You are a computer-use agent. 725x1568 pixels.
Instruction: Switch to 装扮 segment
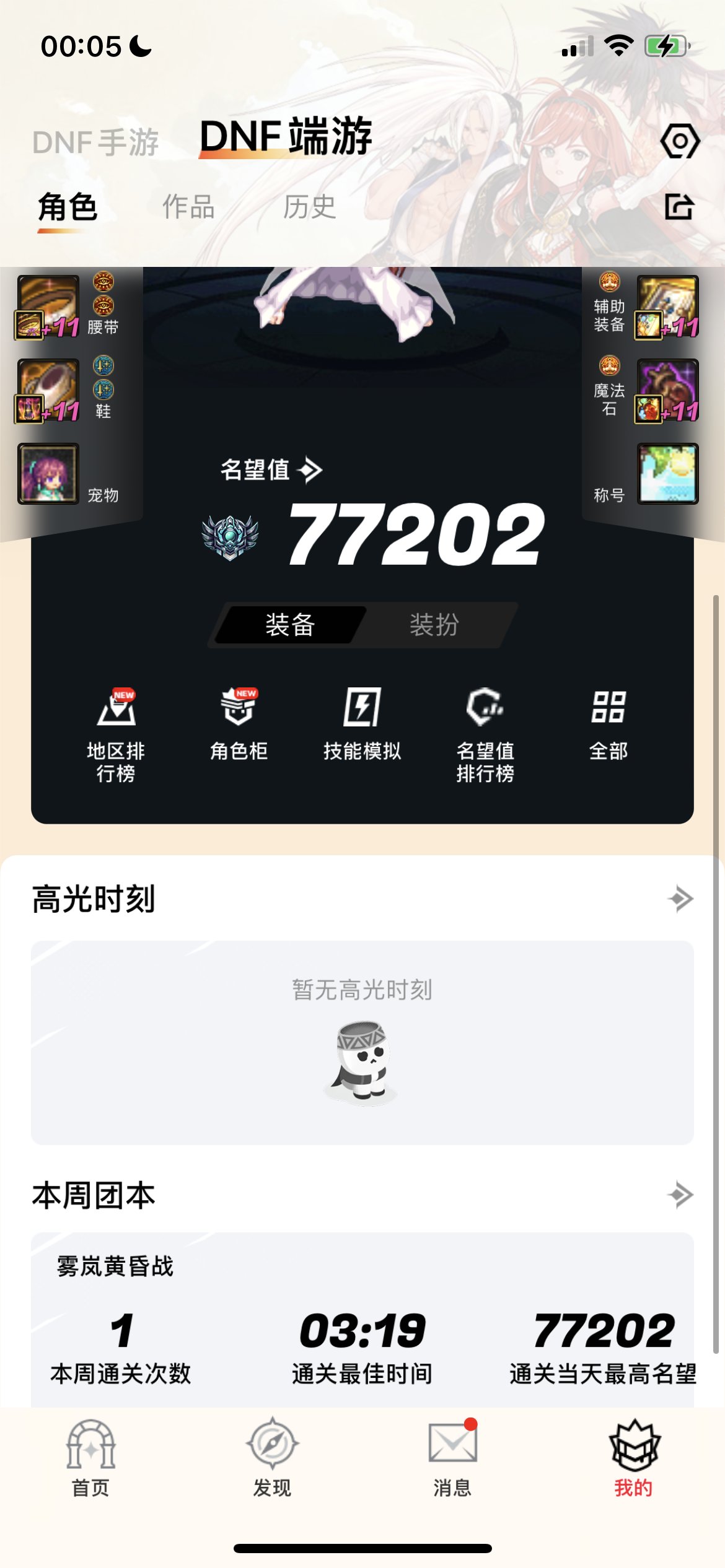[434, 625]
